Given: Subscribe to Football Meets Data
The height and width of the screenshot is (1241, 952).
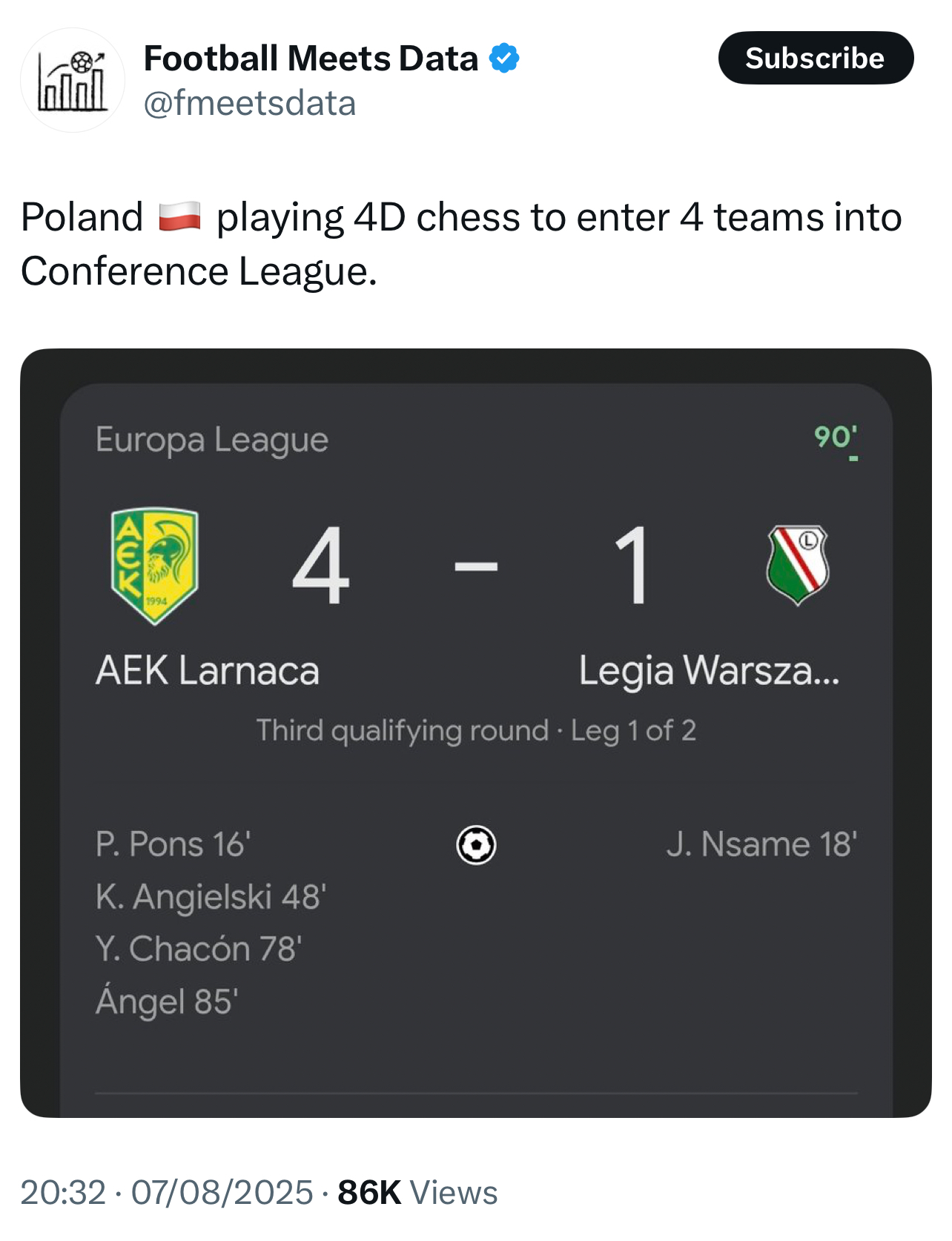Looking at the screenshot, I should 815,58.
